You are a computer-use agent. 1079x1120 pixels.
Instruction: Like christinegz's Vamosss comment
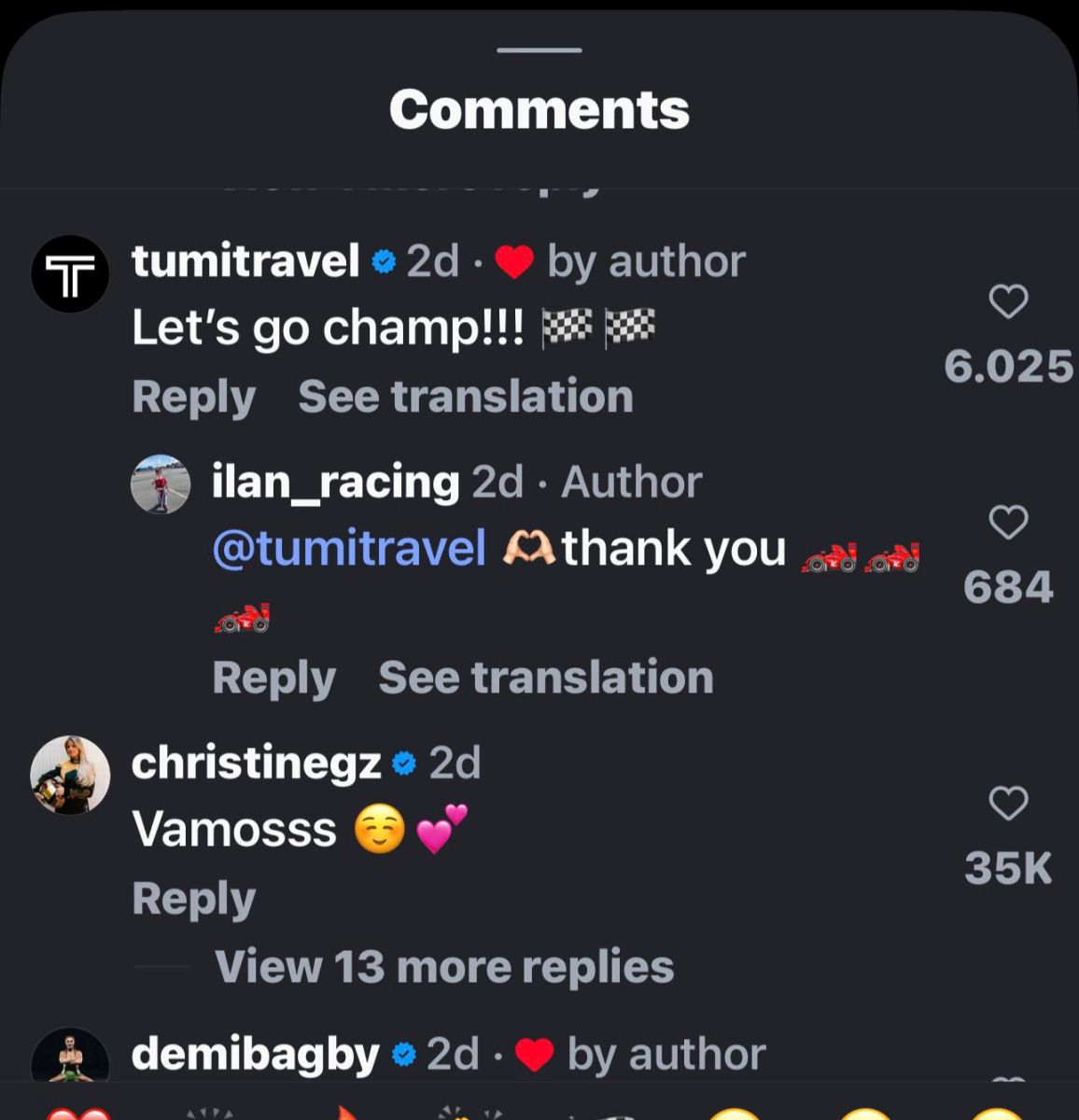(1008, 804)
